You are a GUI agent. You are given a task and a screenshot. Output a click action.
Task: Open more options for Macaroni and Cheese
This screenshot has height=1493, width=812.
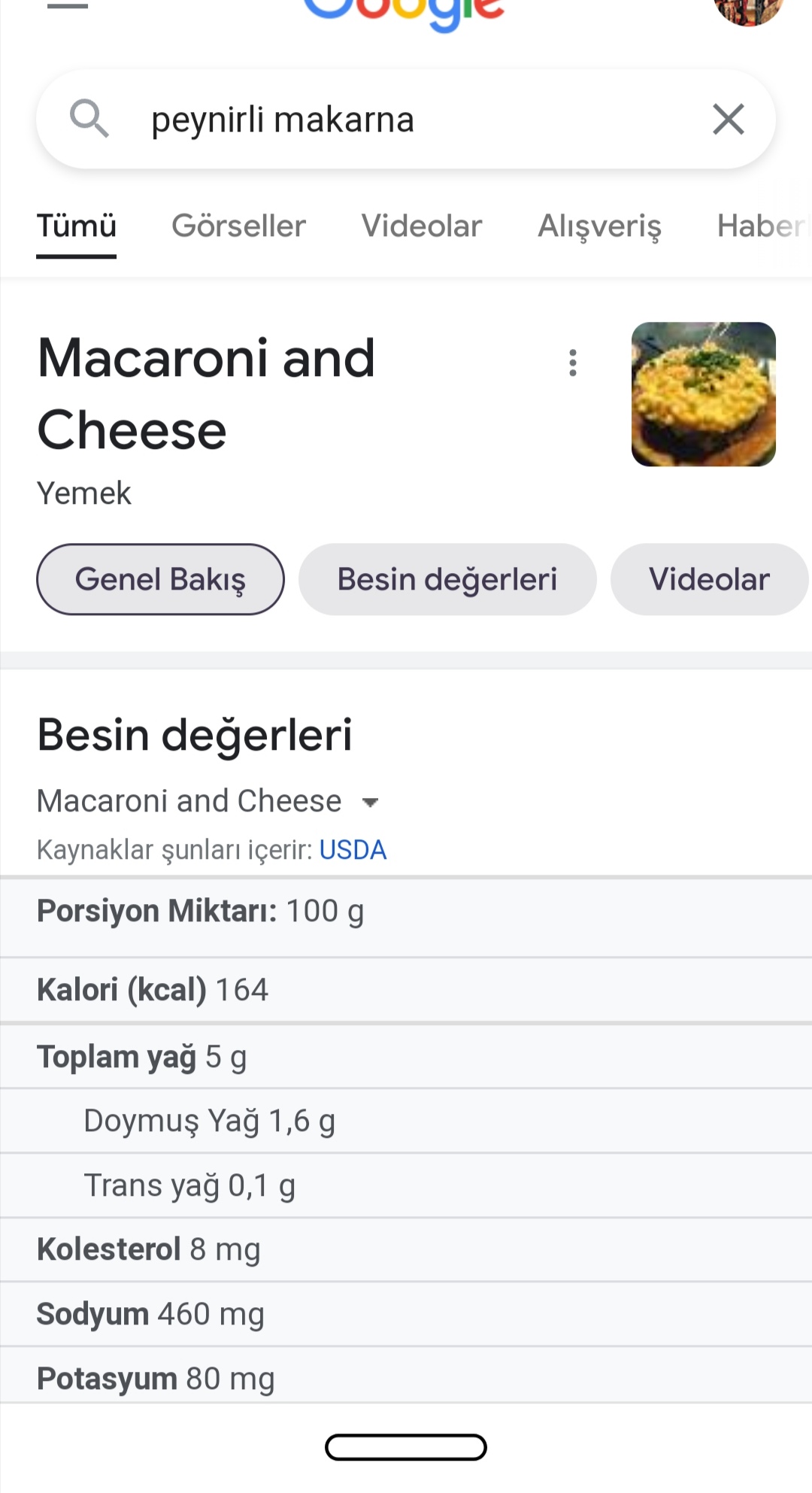click(x=573, y=363)
